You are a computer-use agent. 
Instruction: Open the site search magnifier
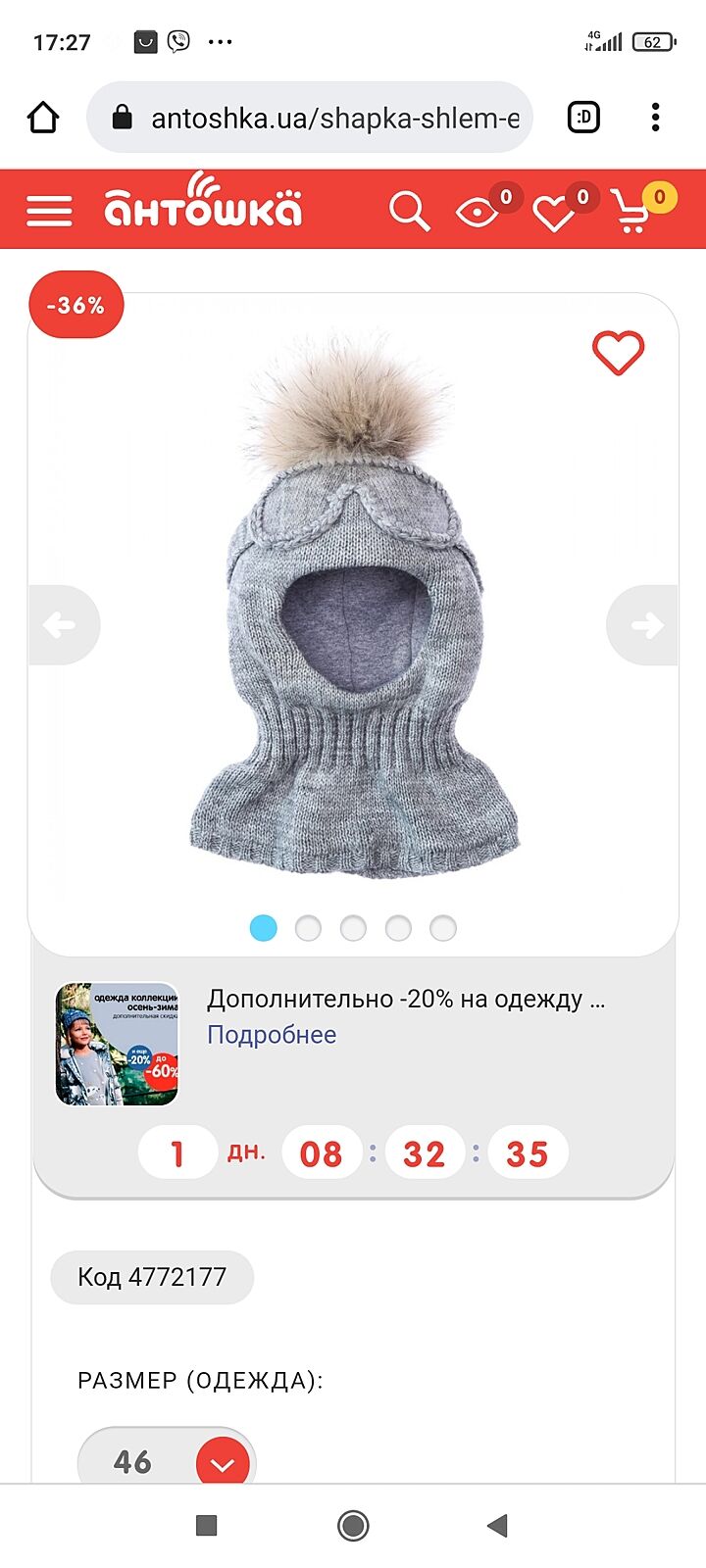click(409, 211)
